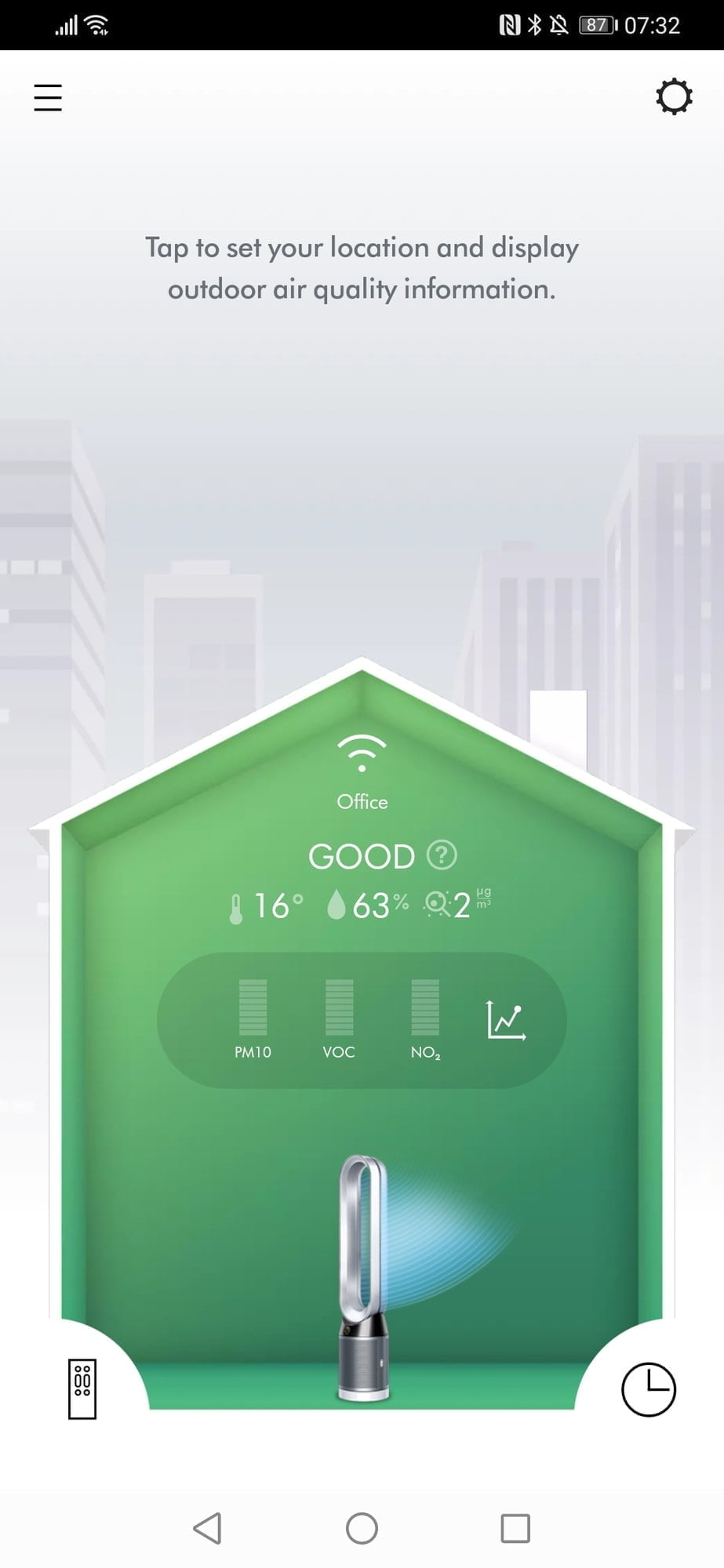Select the Office device name

tap(362, 801)
